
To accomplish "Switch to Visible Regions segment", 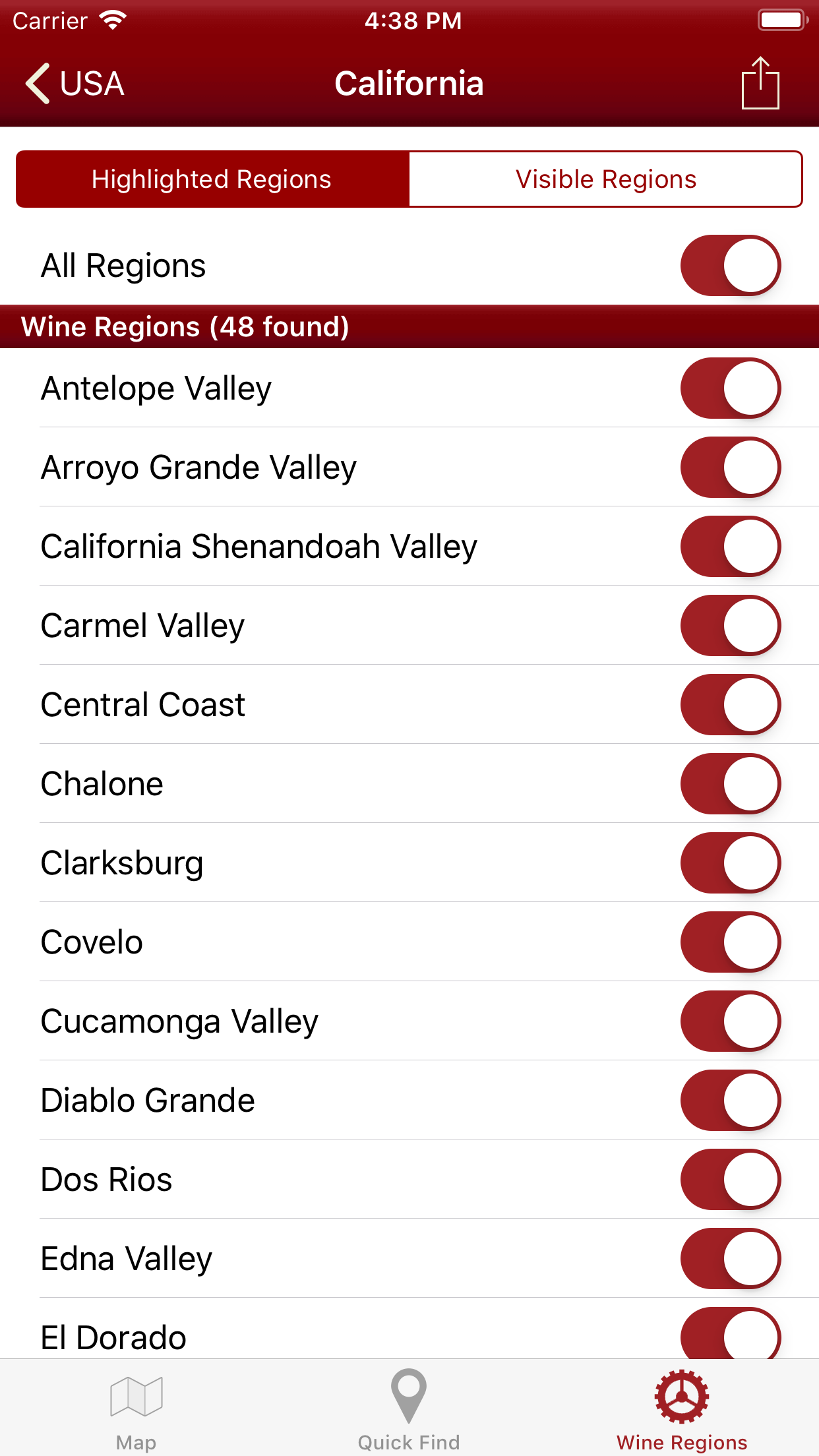I will tap(605, 179).
